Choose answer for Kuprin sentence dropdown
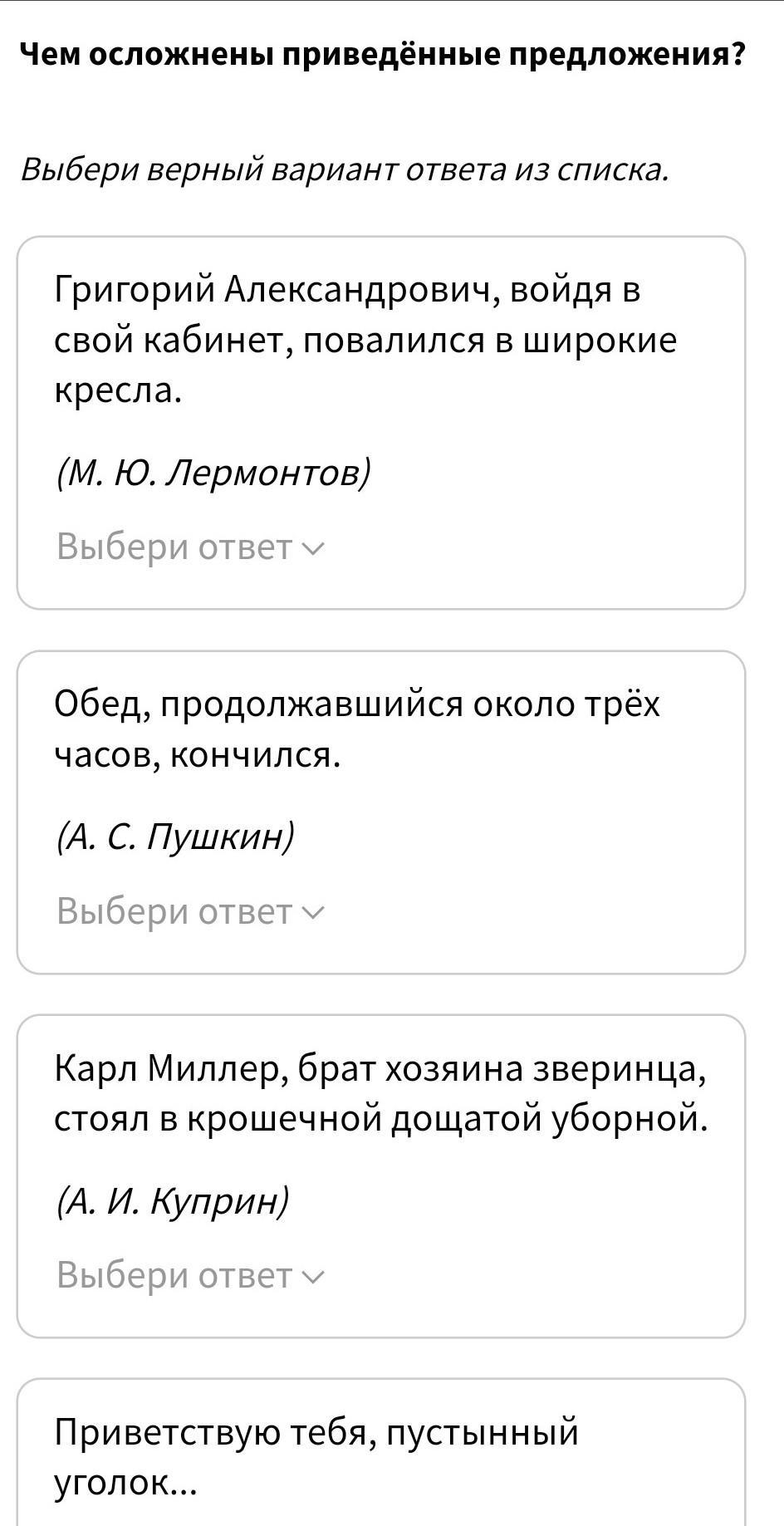The width and height of the screenshot is (784, 1526). click(x=191, y=1275)
